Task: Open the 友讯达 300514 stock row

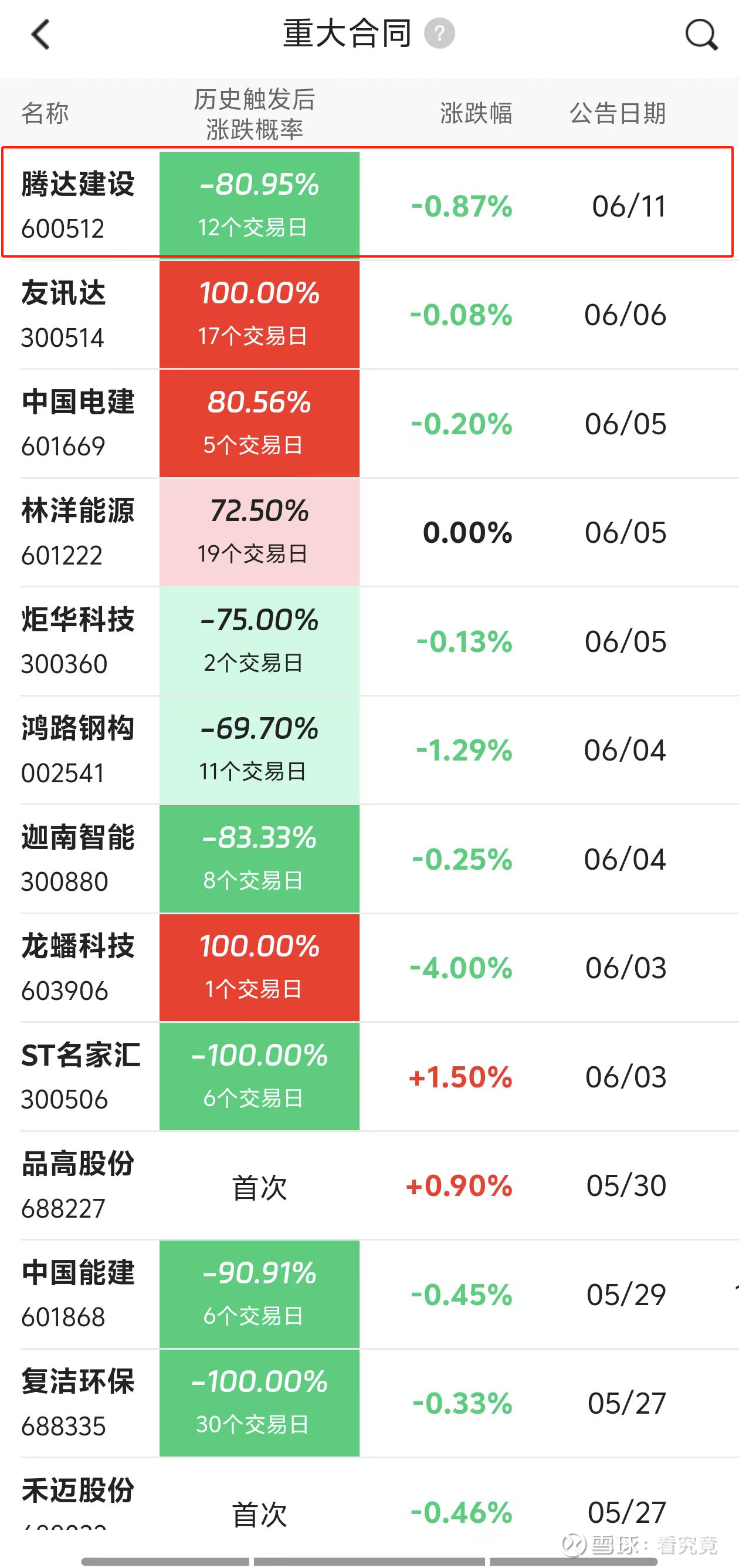Action: click(369, 313)
